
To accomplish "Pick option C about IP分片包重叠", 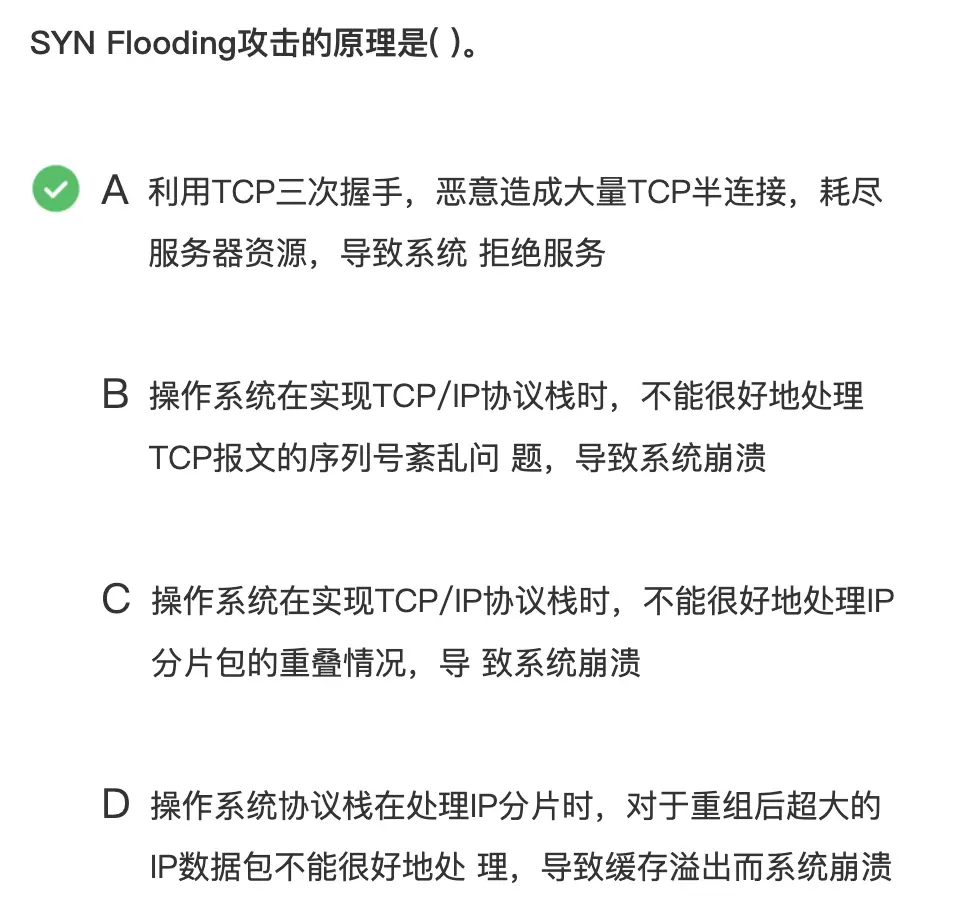I will pos(115,602).
